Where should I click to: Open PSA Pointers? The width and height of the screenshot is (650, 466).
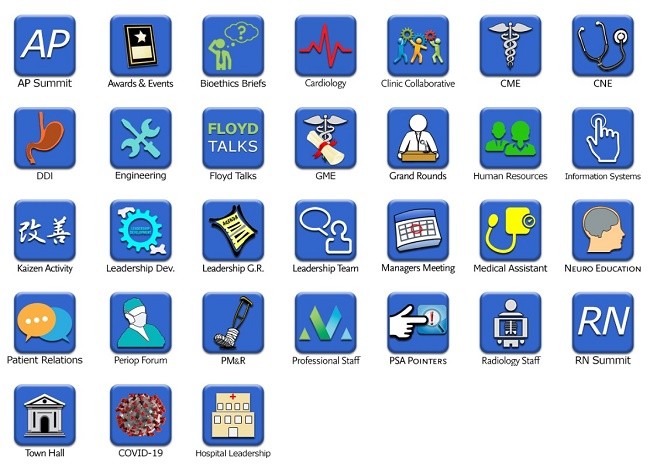(x=418, y=322)
